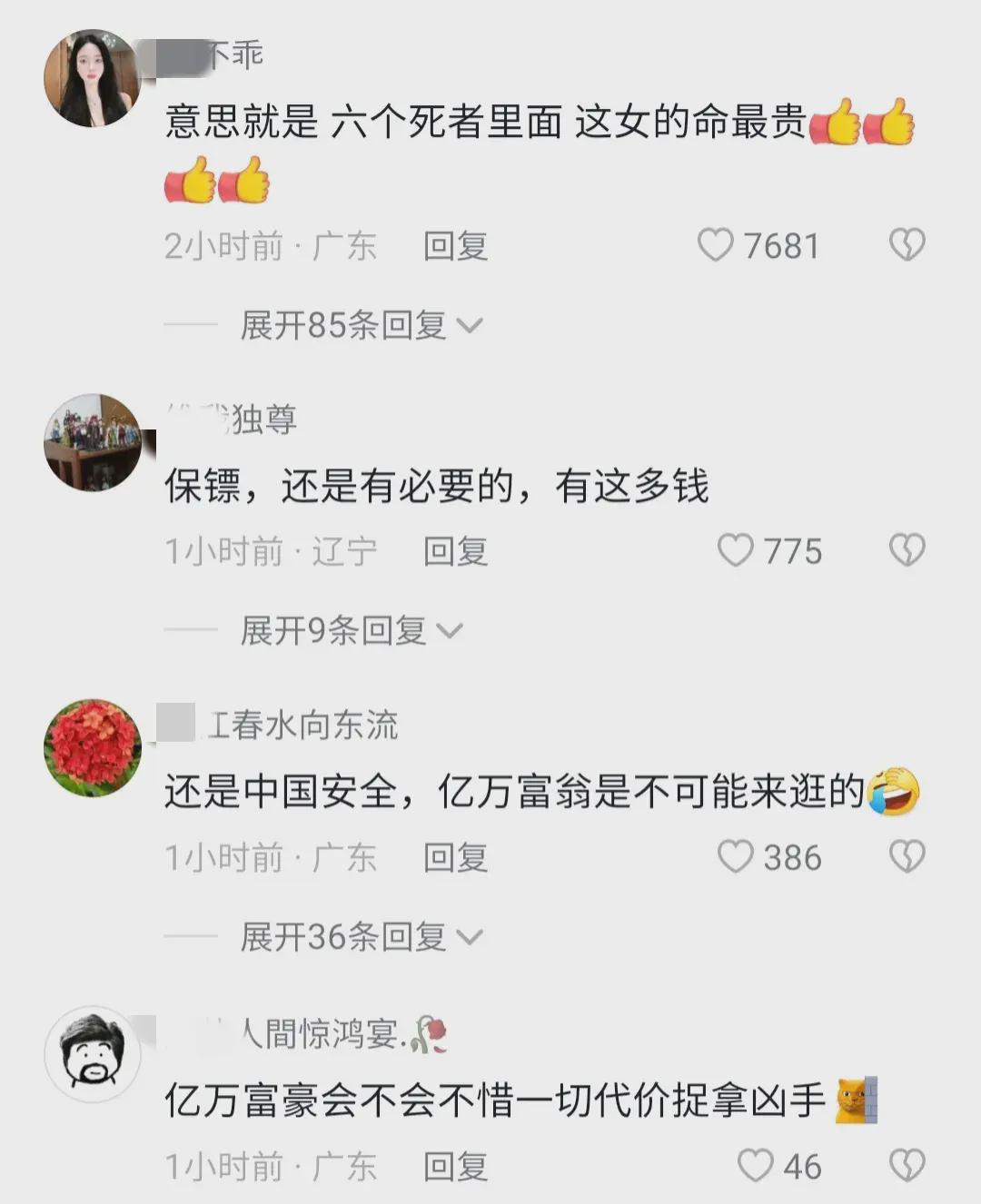
Task: Reply to the 亿万富豪 comment
Action: [455, 1166]
